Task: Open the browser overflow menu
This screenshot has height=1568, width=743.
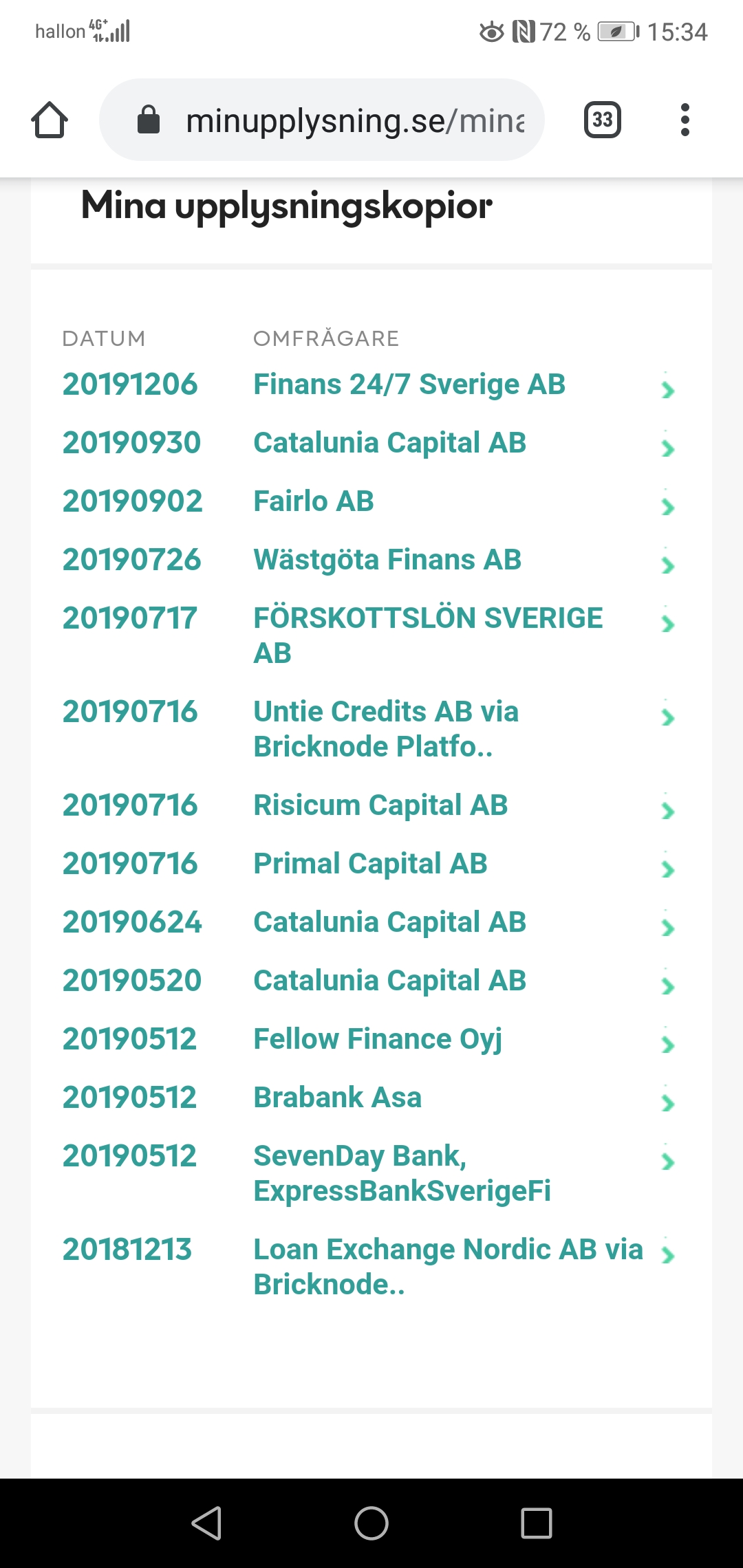Action: click(685, 120)
